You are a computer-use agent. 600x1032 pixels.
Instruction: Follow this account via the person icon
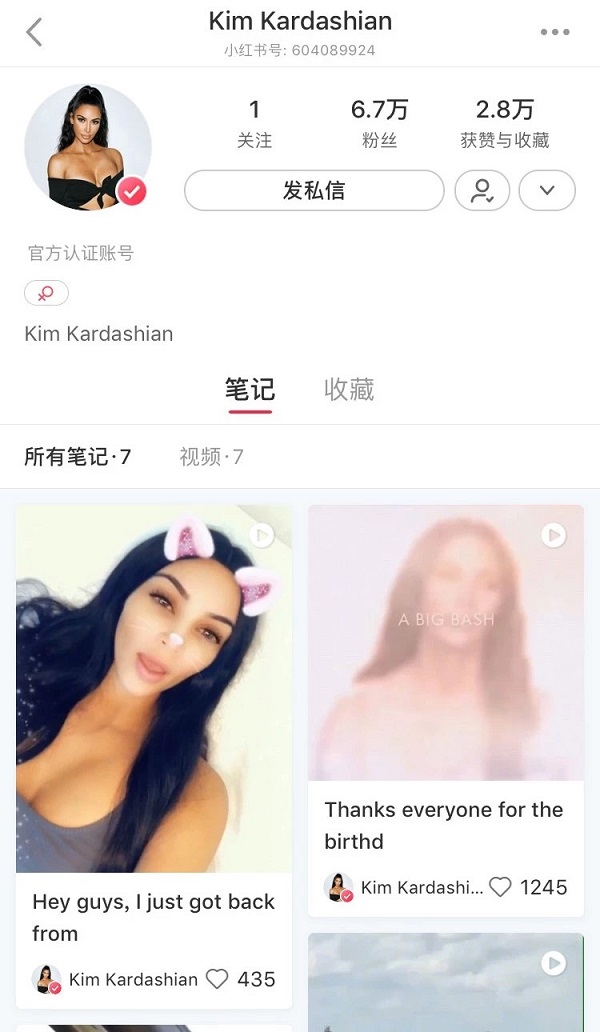tap(482, 190)
